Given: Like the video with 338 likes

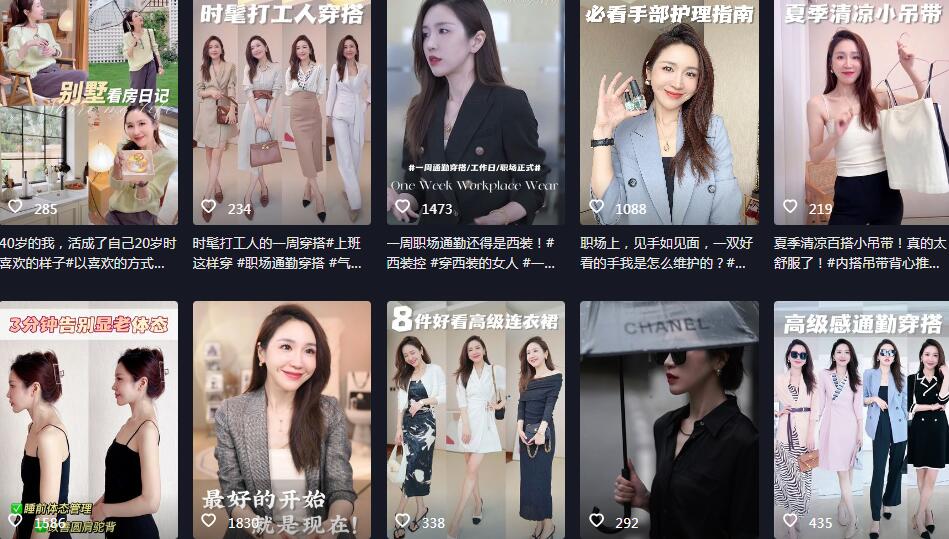Looking at the screenshot, I should pos(402,521).
